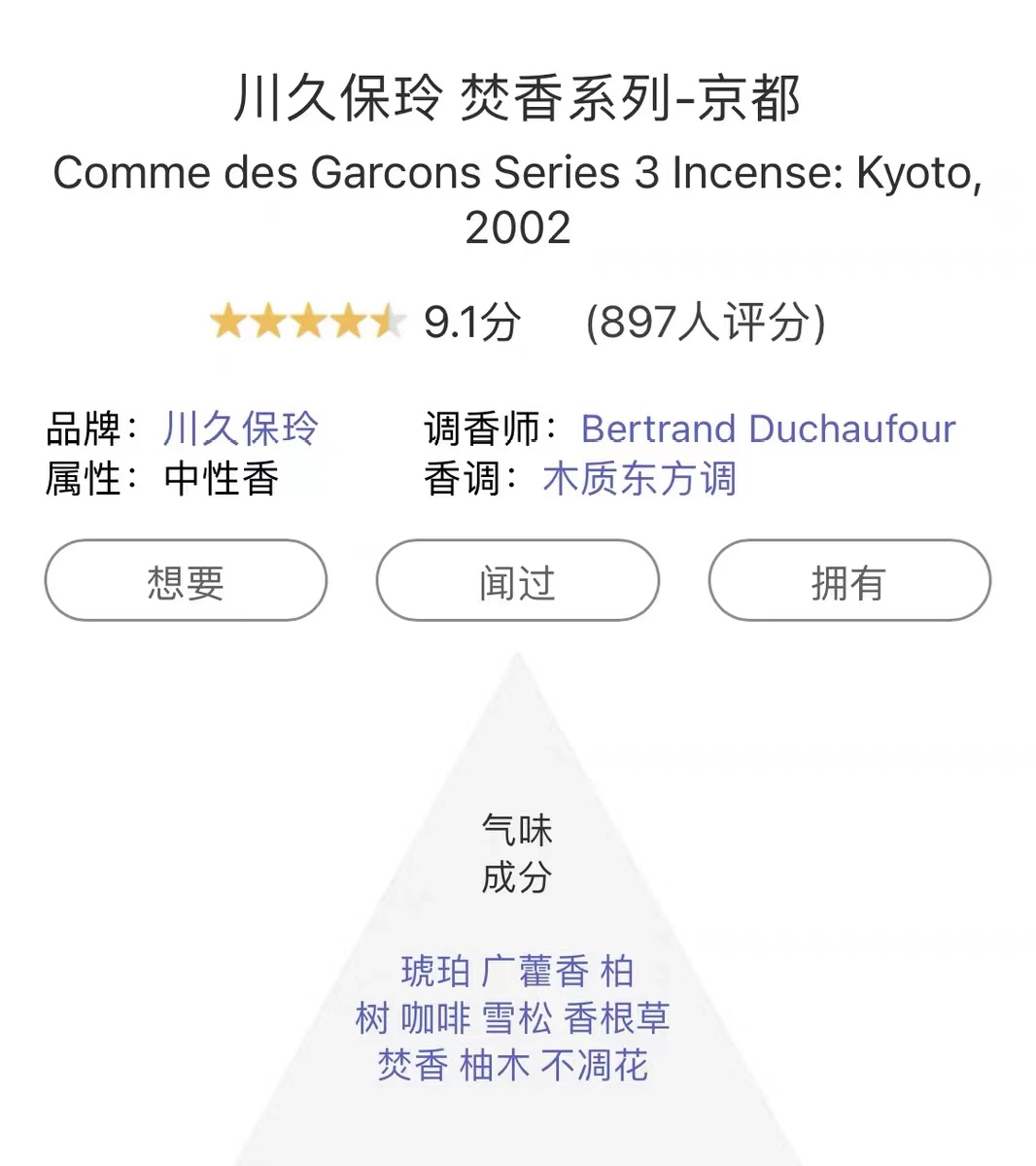Open the 木质东方调 fragrance family link
1036x1166 pixels.
pyautogui.click(x=639, y=479)
